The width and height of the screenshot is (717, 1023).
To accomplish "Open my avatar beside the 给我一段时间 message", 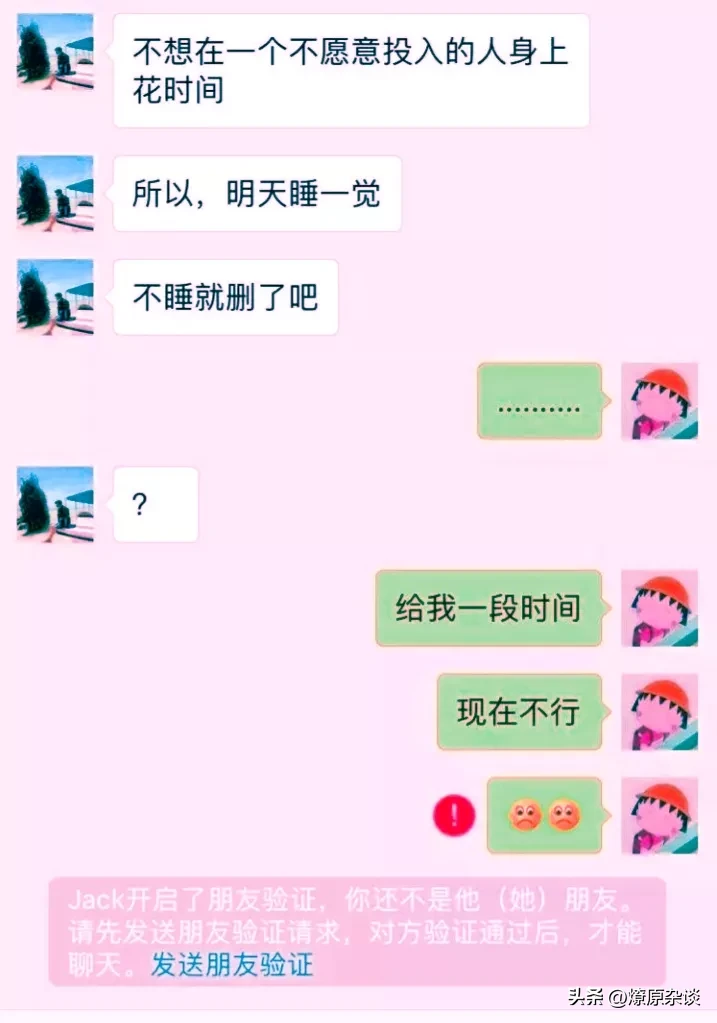I will tap(659, 608).
